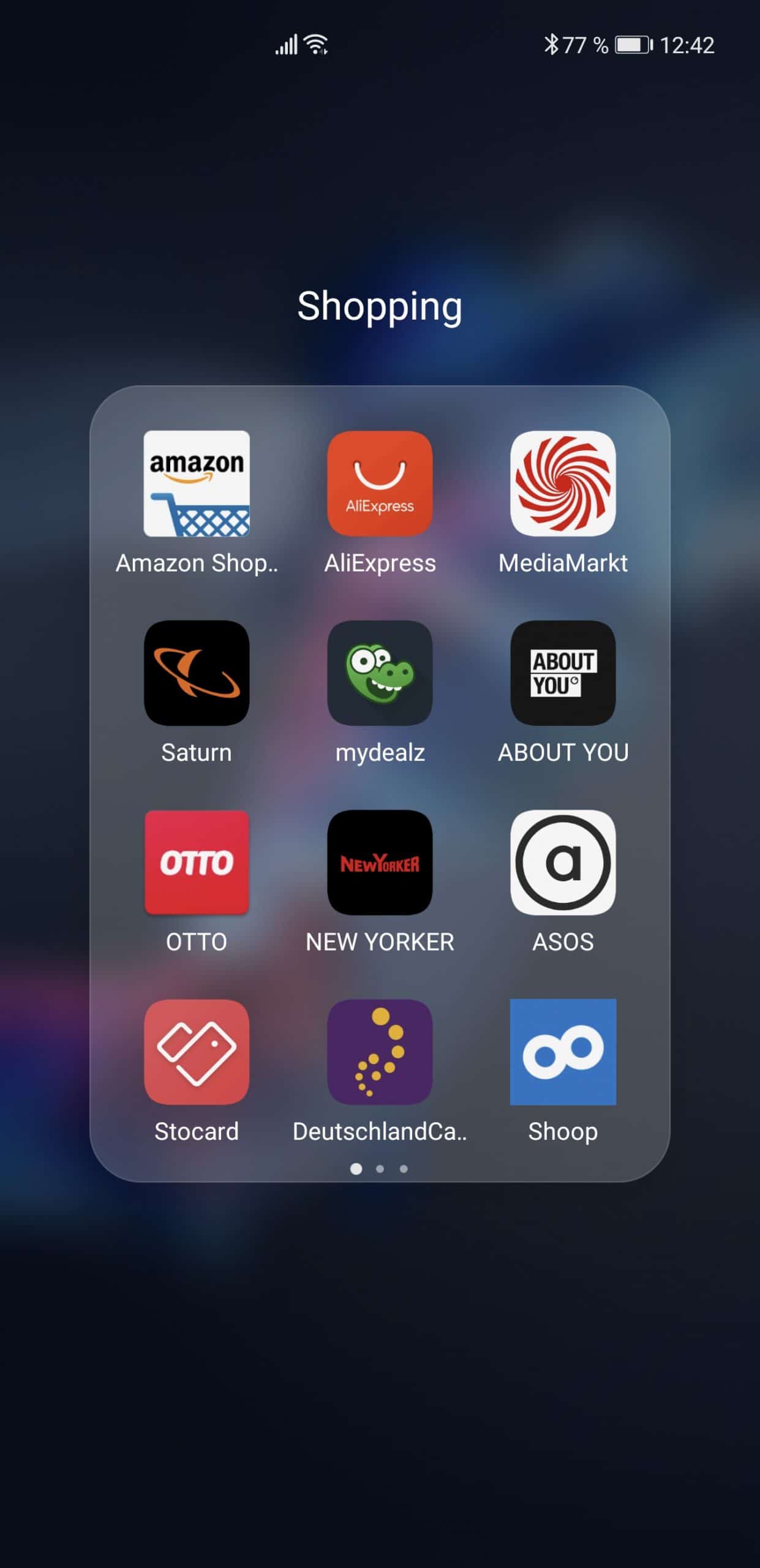Open mydealz

[380, 673]
